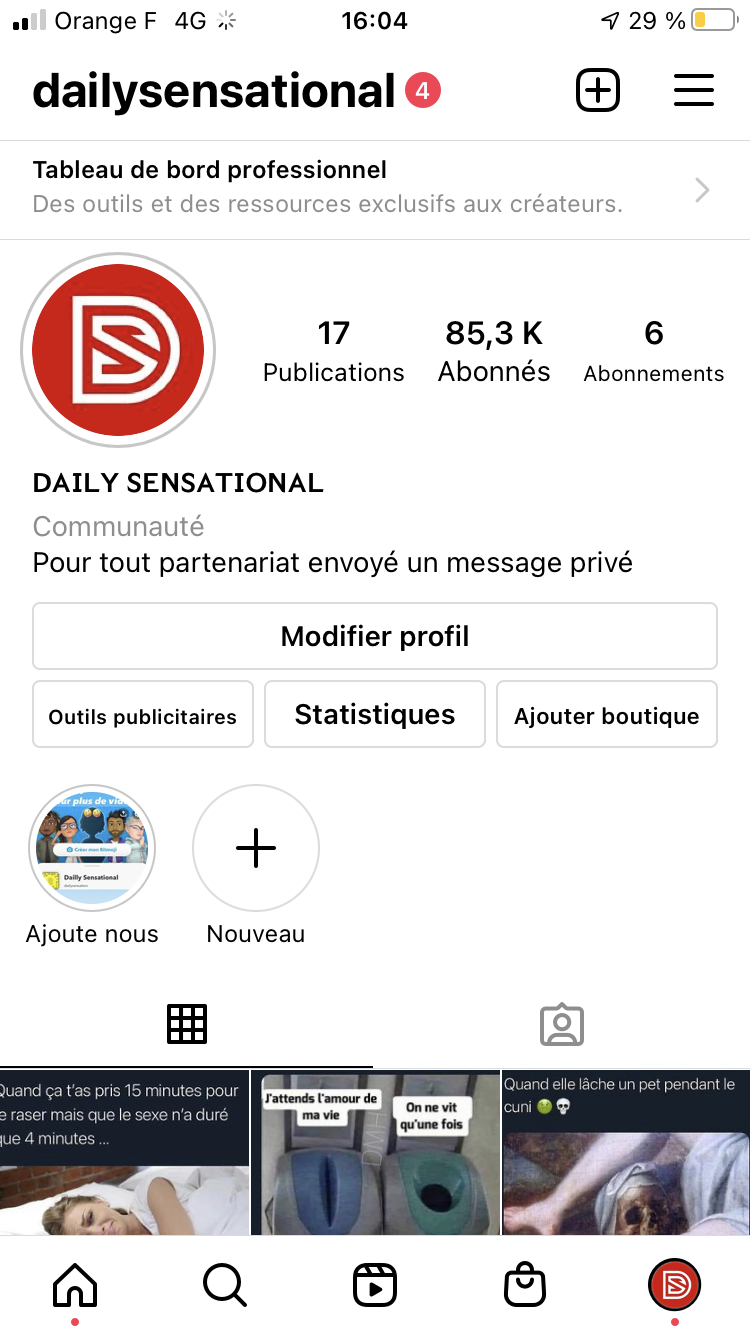The height and width of the screenshot is (1334, 750).
Task: Select Ajouter boutique
Action: coord(606,715)
